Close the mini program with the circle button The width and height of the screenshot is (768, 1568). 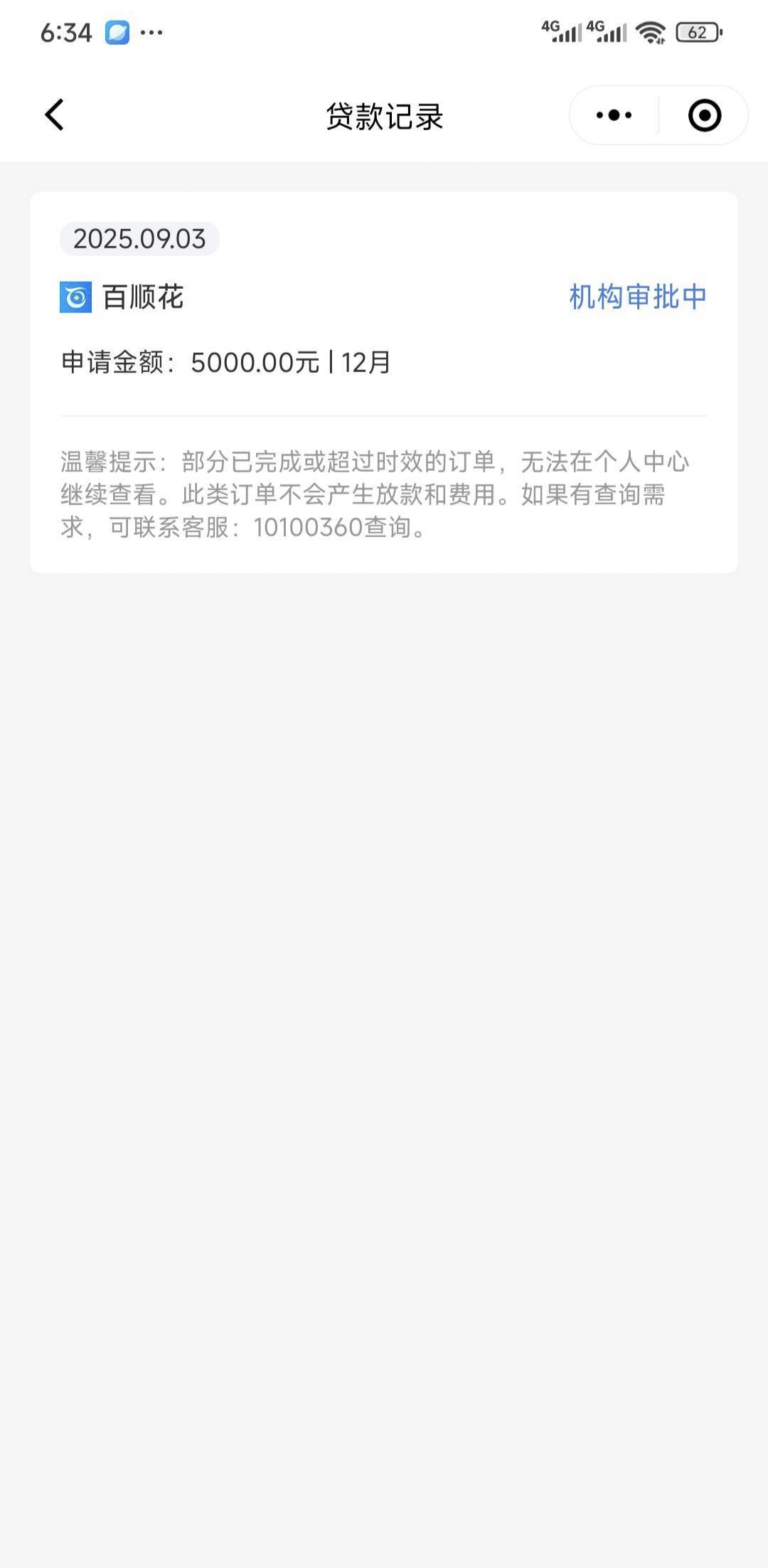tap(705, 115)
